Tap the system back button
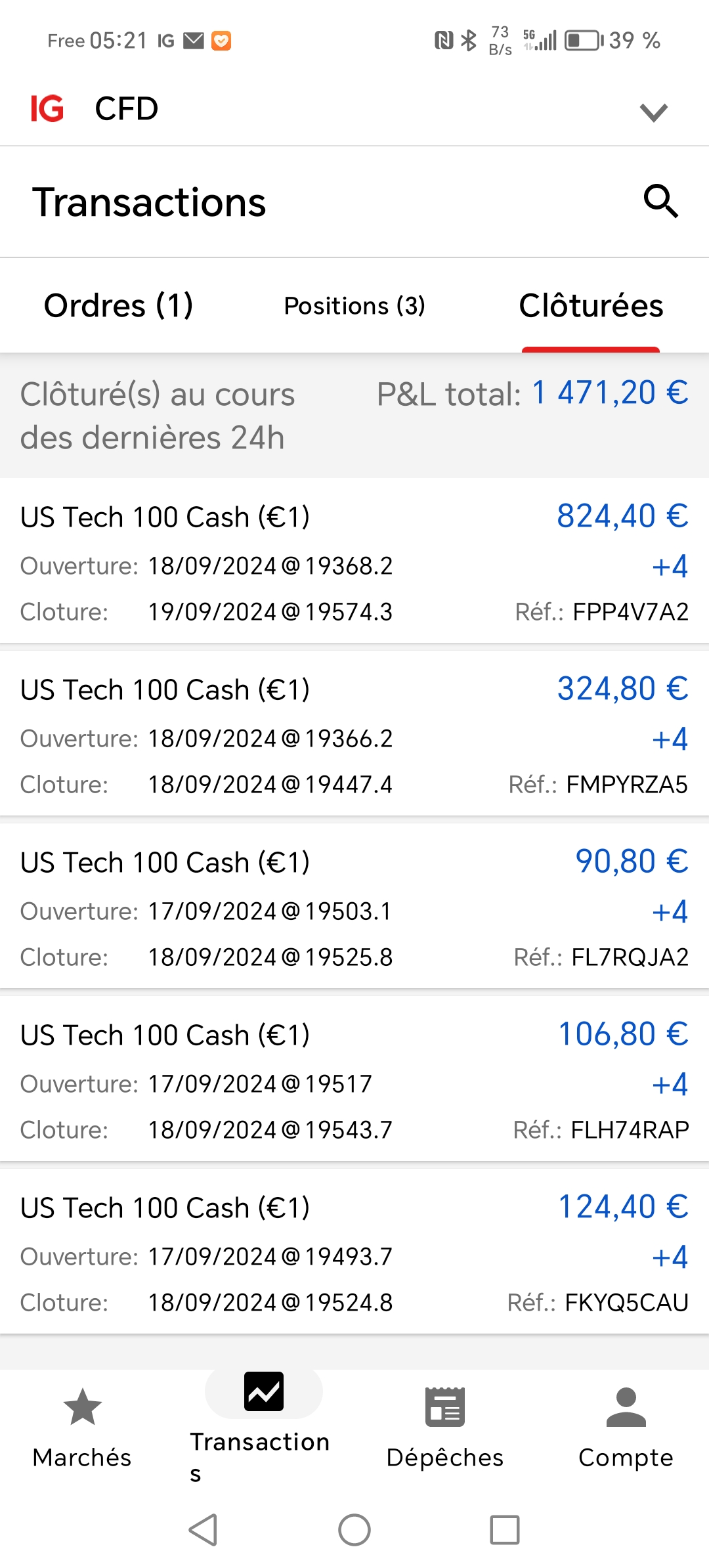The image size is (709, 1568). [203, 1530]
